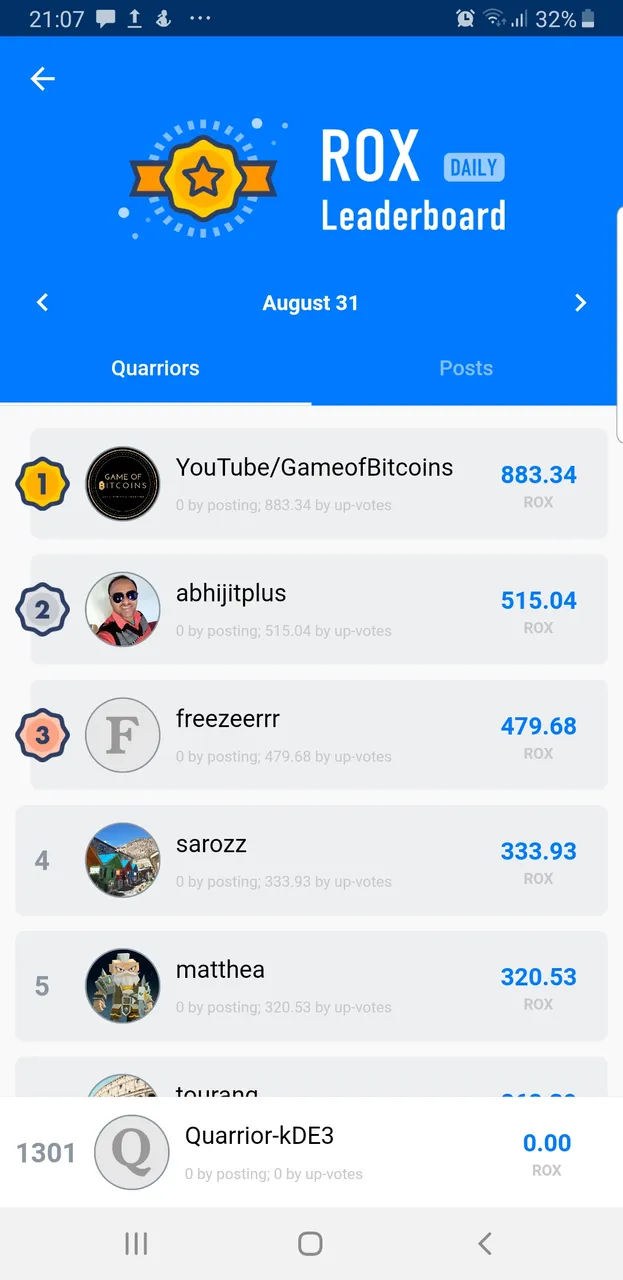Tap the system home button

[310, 1243]
